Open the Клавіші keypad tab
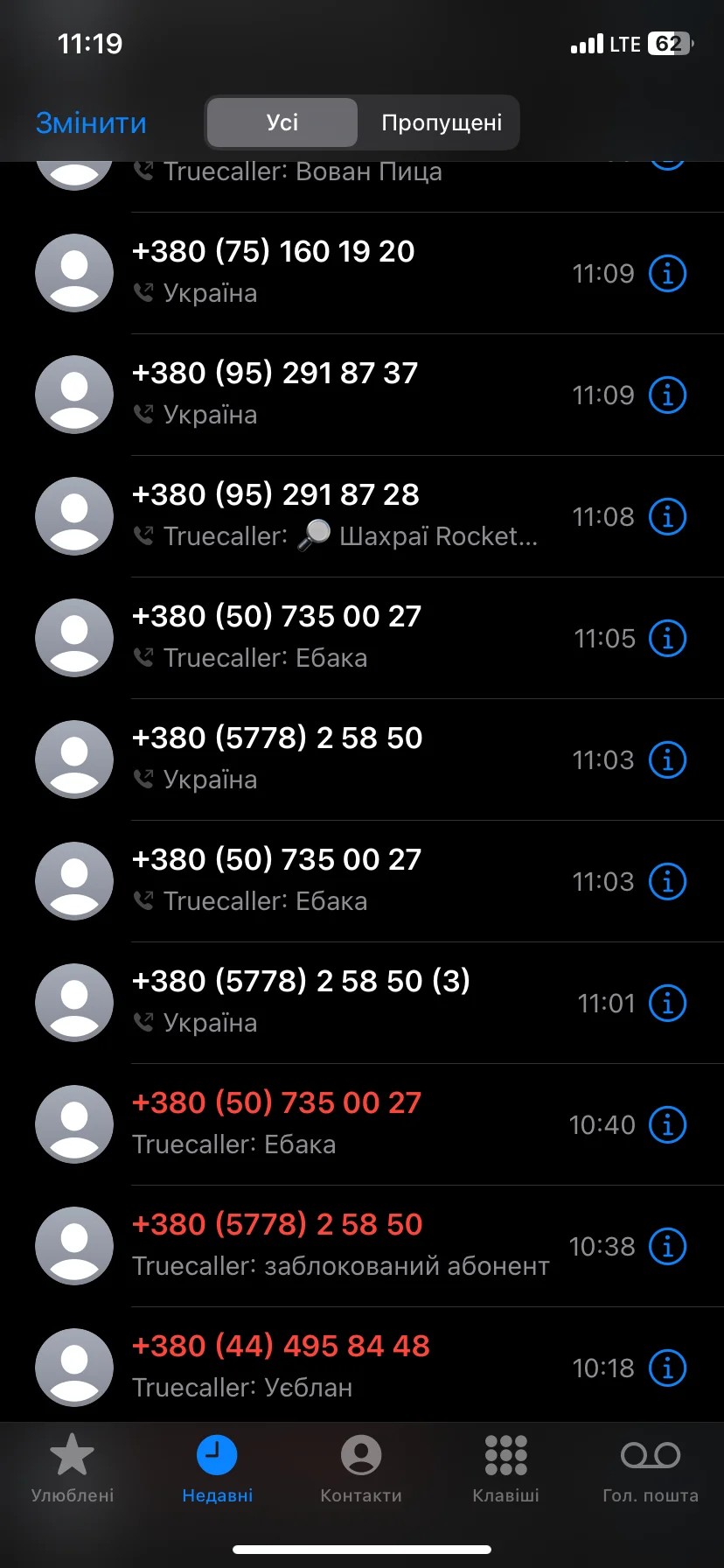Image resolution: width=724 pixels, height=1568 pixels. [505, 1468]
